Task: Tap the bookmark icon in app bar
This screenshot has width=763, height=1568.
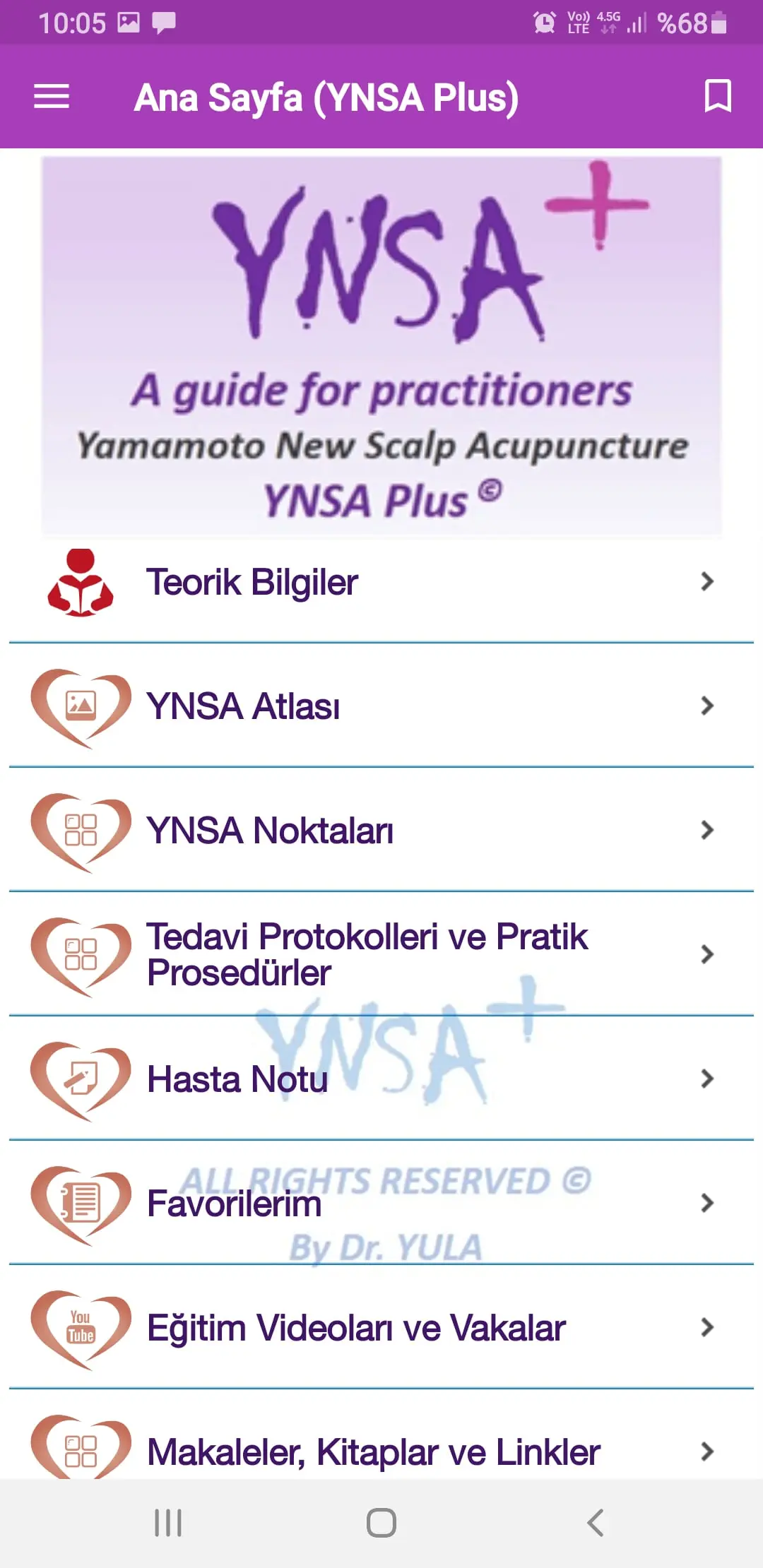Action: pyautogui.click(x=718, y=96)
